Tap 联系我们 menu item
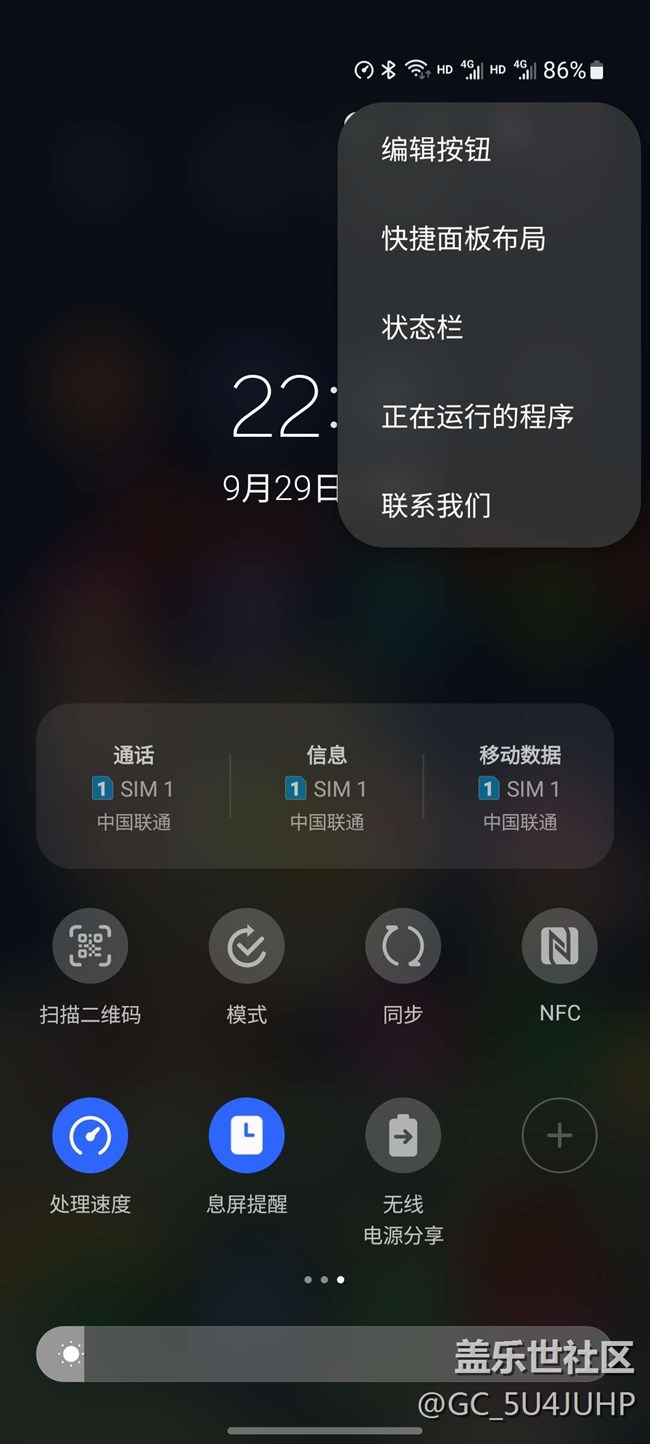This screenshot has height=1444, width=650. [x=488, y=505]
